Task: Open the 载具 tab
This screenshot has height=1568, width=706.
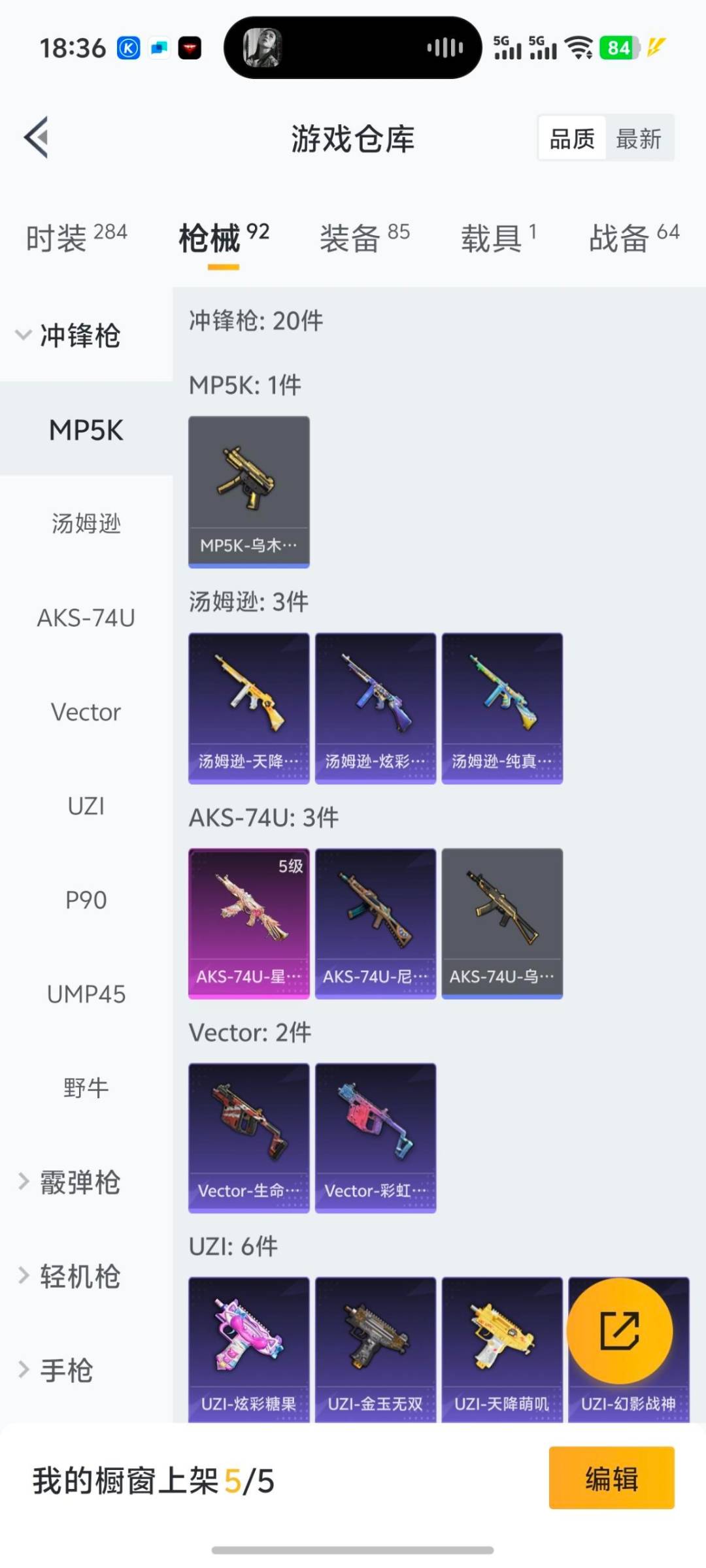Action: point(498,238)
